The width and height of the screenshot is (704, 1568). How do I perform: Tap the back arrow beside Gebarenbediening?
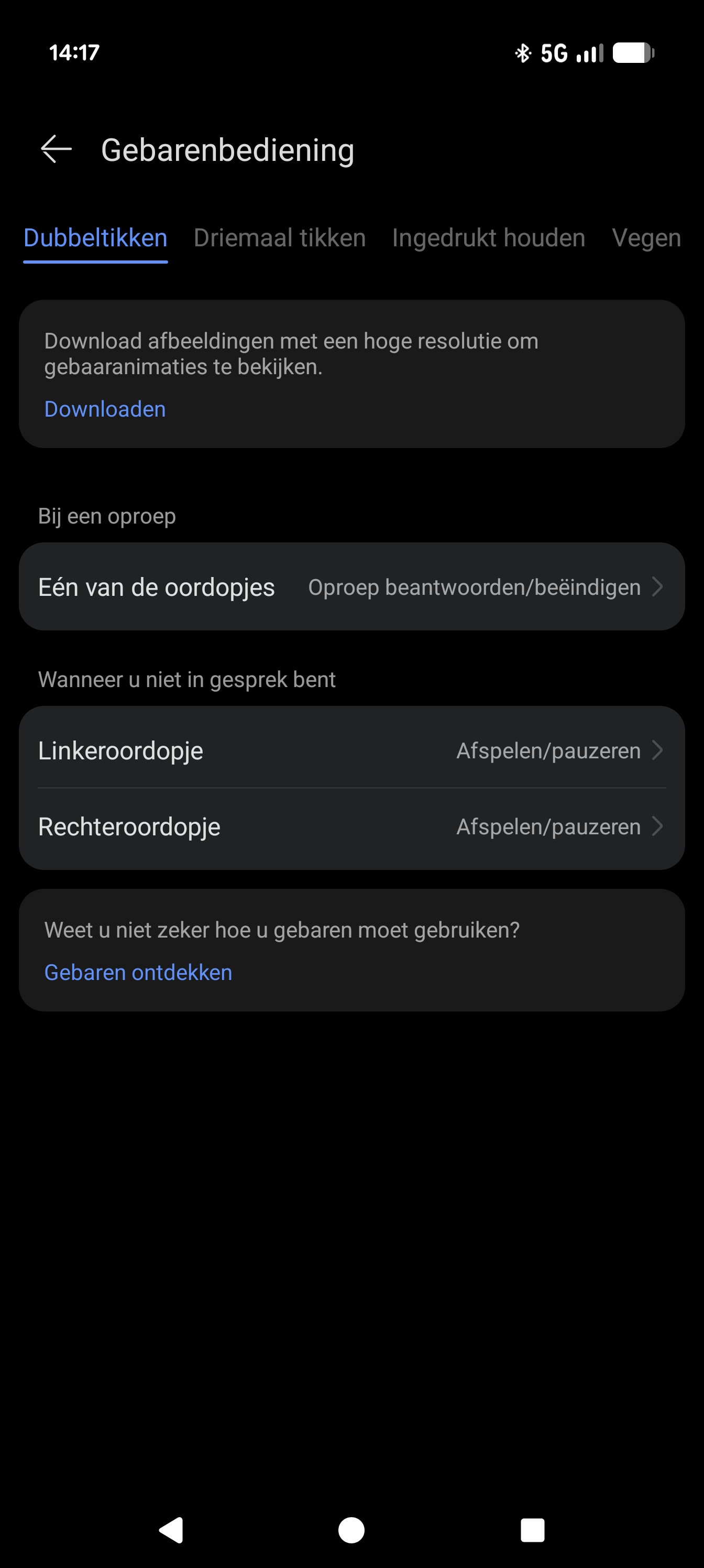click(57, 149)
